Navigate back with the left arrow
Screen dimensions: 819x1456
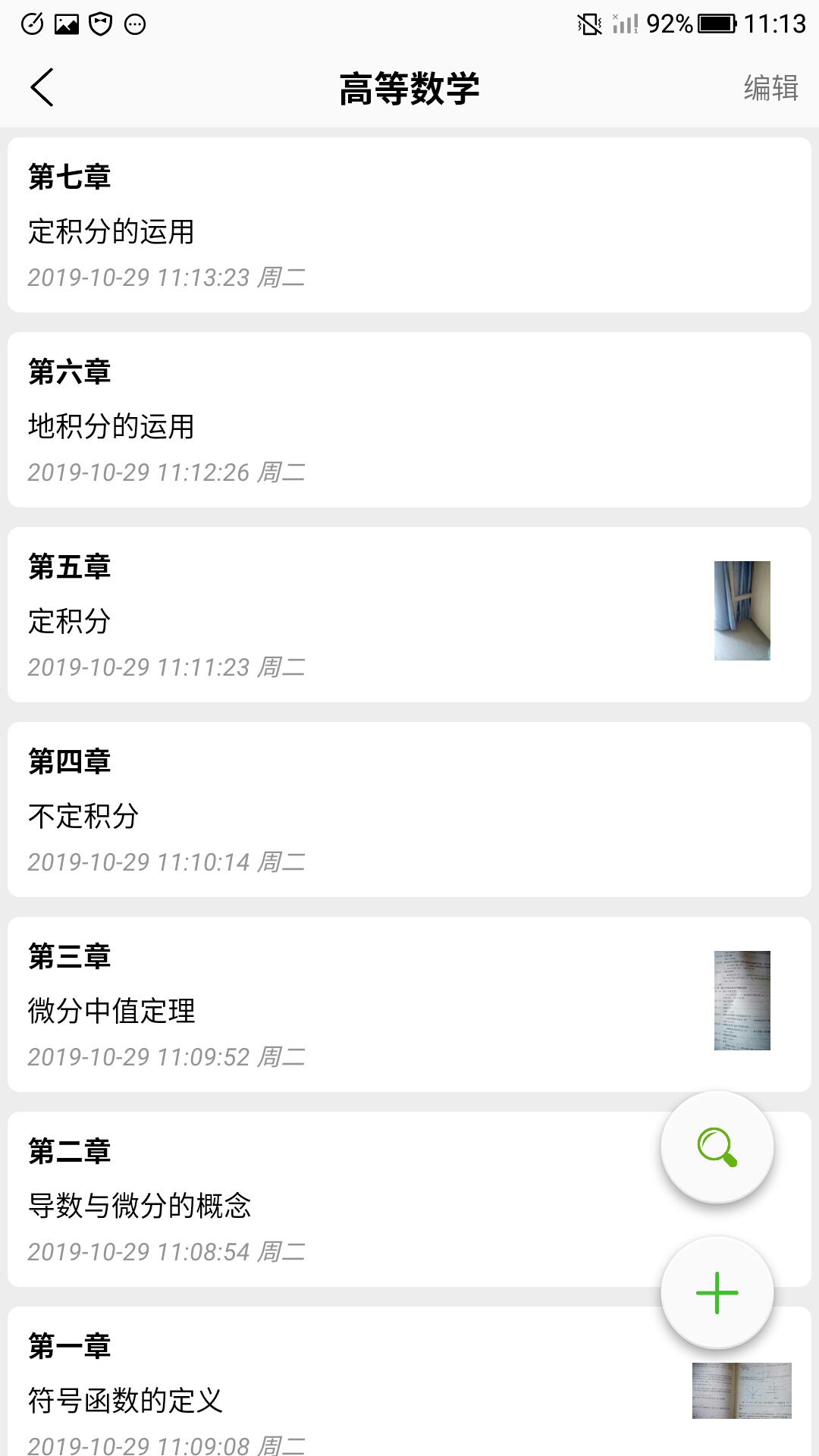click(x=42, y=86)
